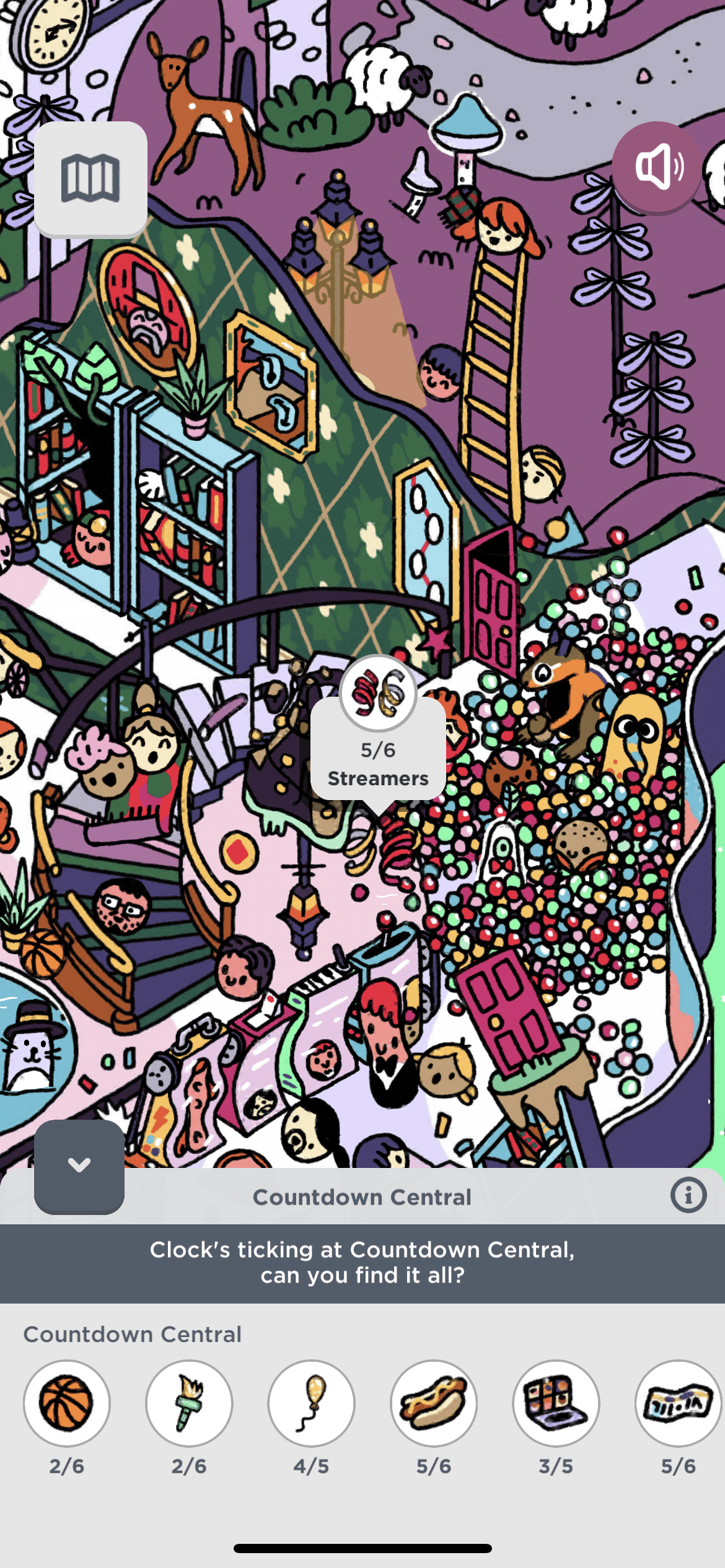Mute the game sound
Image resolution: width=725 pixels, height=1568 pixels.
pyautogui.click(x=657, y=167)
